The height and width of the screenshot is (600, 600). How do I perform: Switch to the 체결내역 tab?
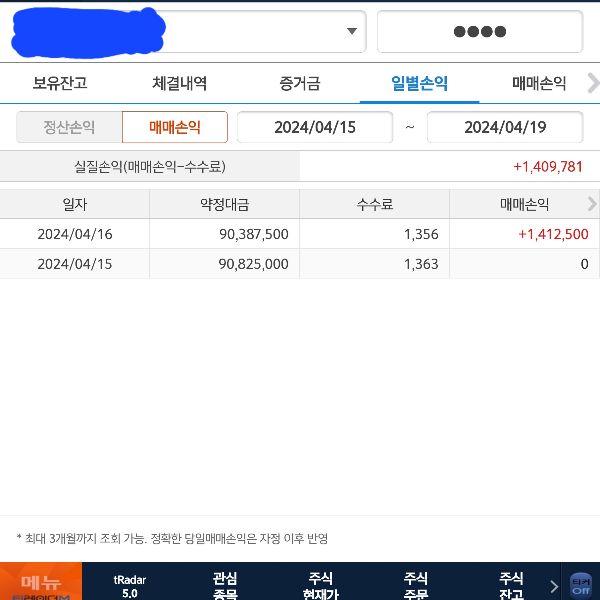pos(180,83)
